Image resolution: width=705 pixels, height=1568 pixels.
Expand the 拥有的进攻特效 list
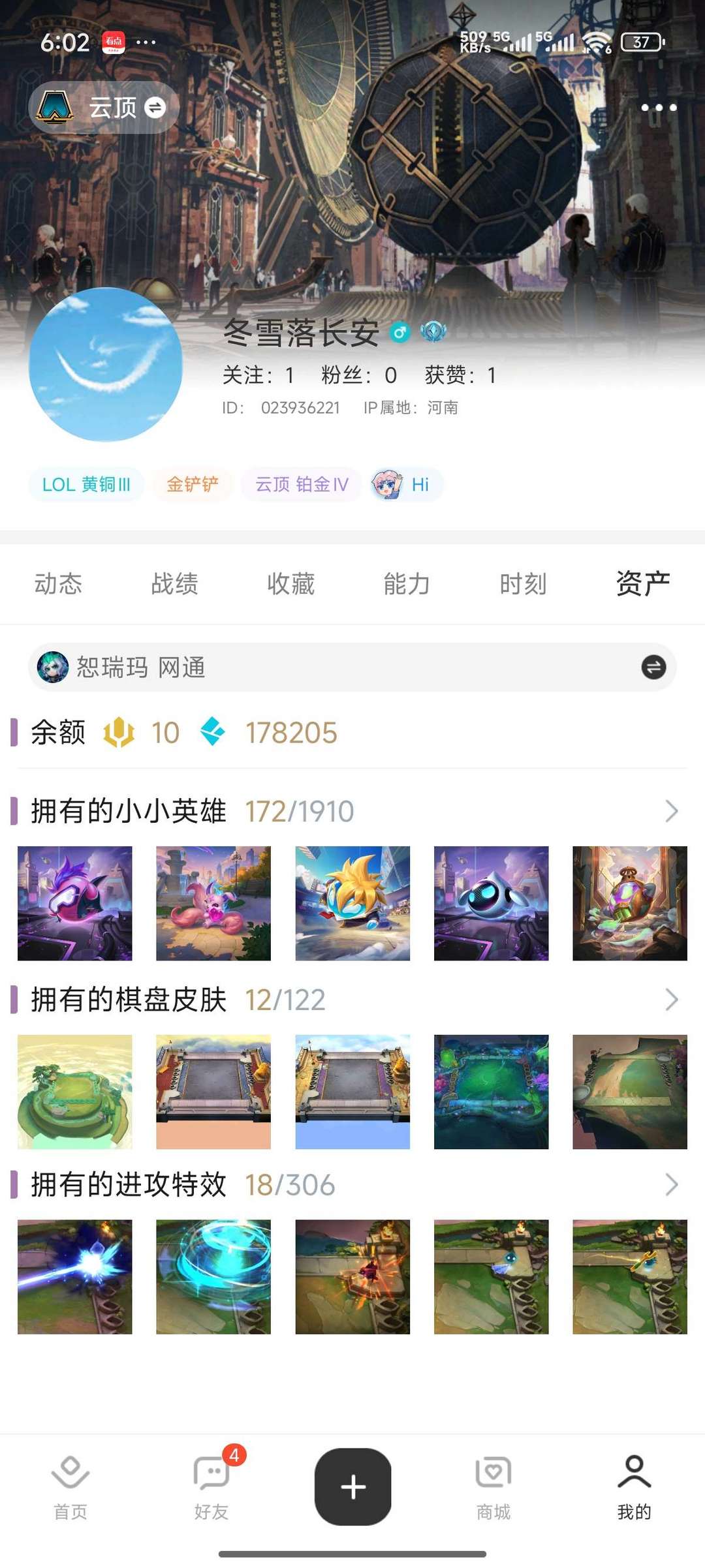(671, 1185)
